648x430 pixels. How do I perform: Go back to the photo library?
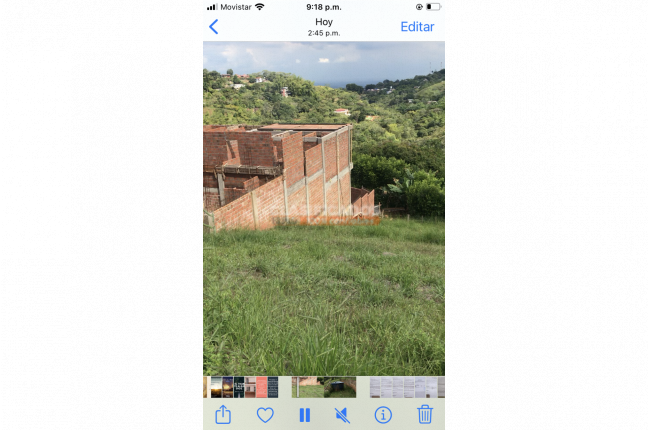point(213,27)
